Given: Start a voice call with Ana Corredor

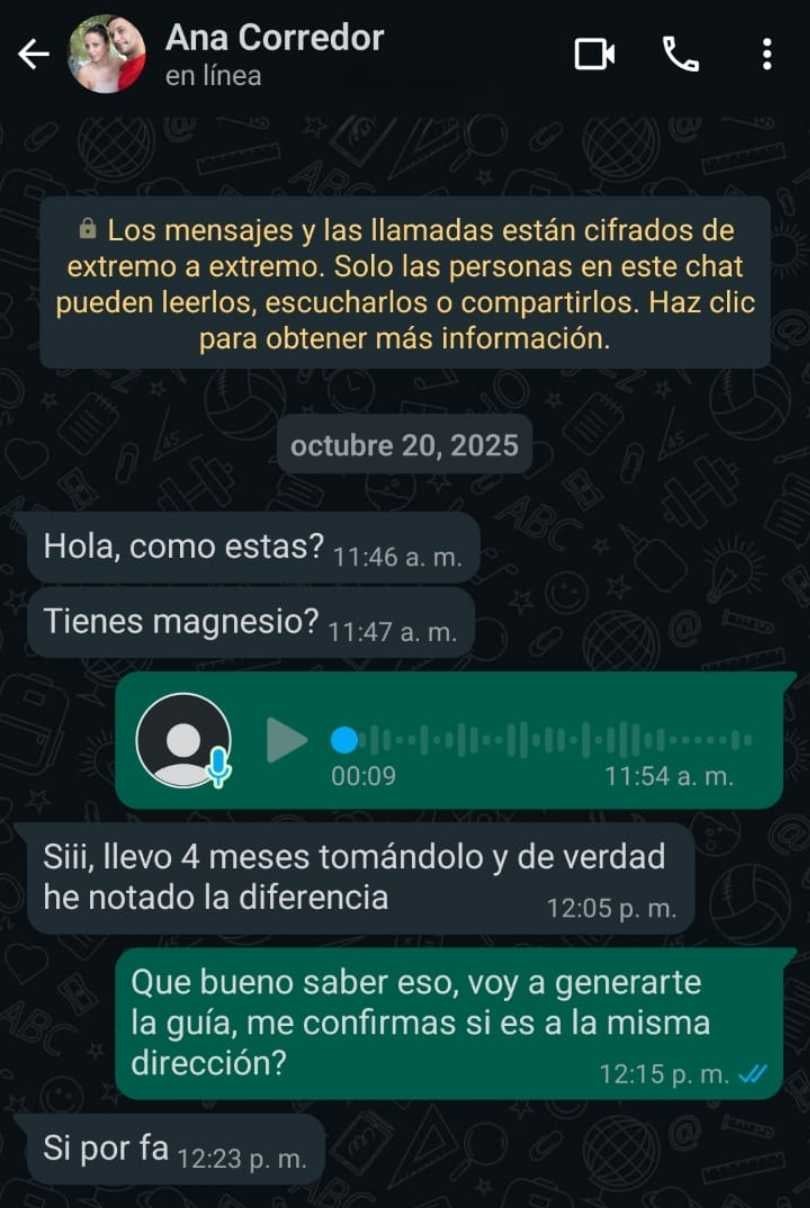Looking at the screenshot, I should tap(681, 54).
